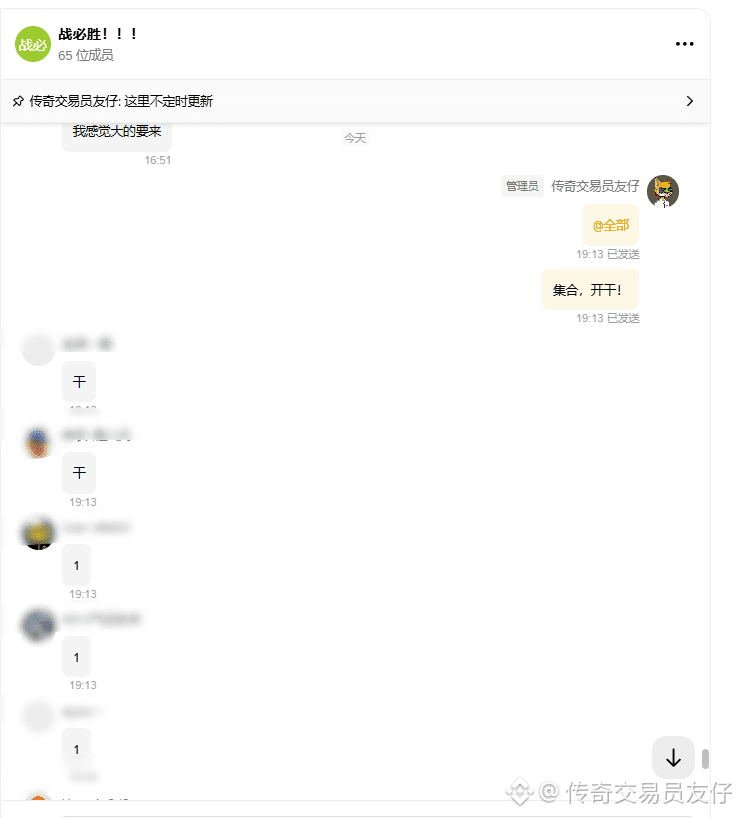Tap the green 战必 group avatar

click(x=33, y=44)
